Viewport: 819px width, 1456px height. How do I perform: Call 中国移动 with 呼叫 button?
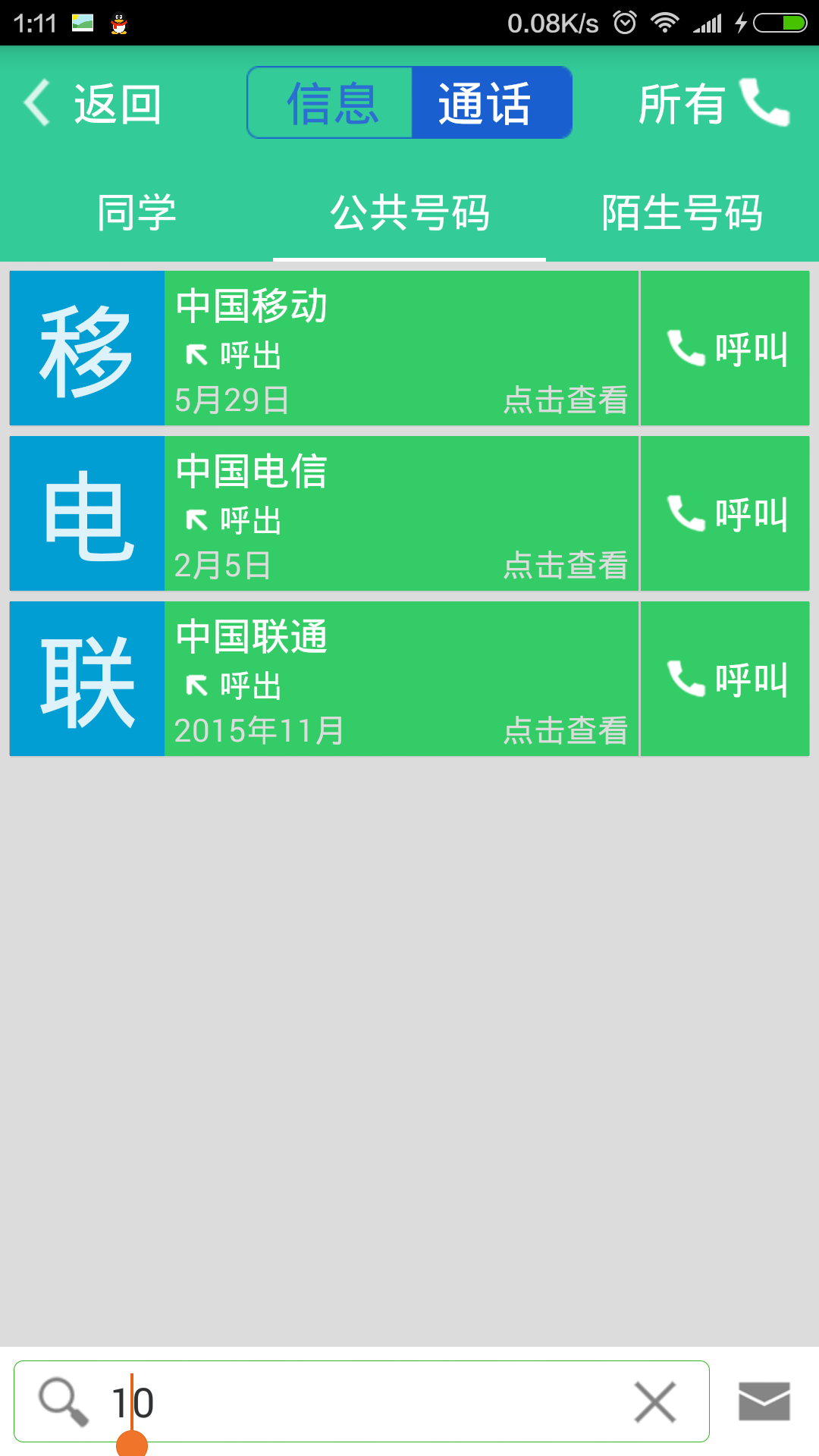[x=725, y=348]
